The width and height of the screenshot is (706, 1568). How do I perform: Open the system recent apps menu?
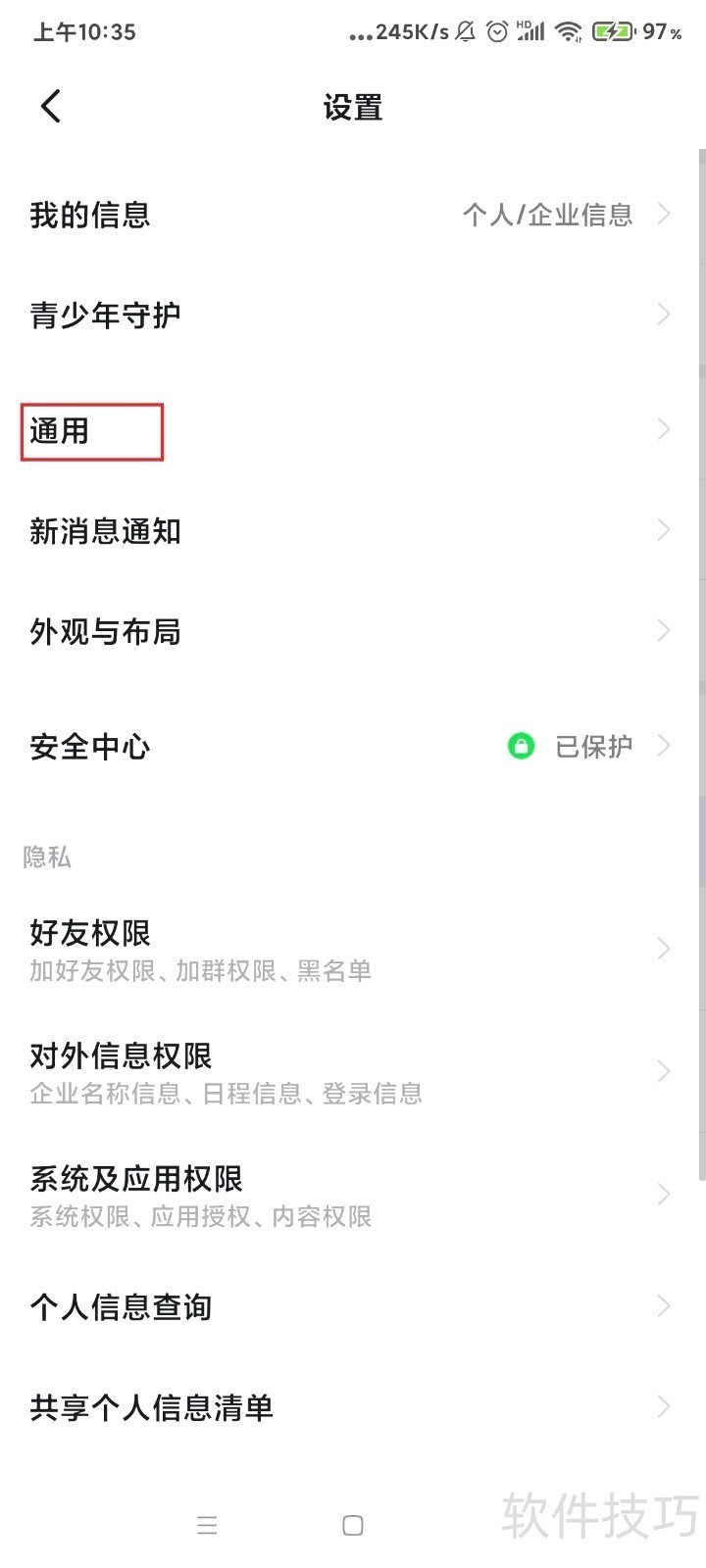point(207,1525)
